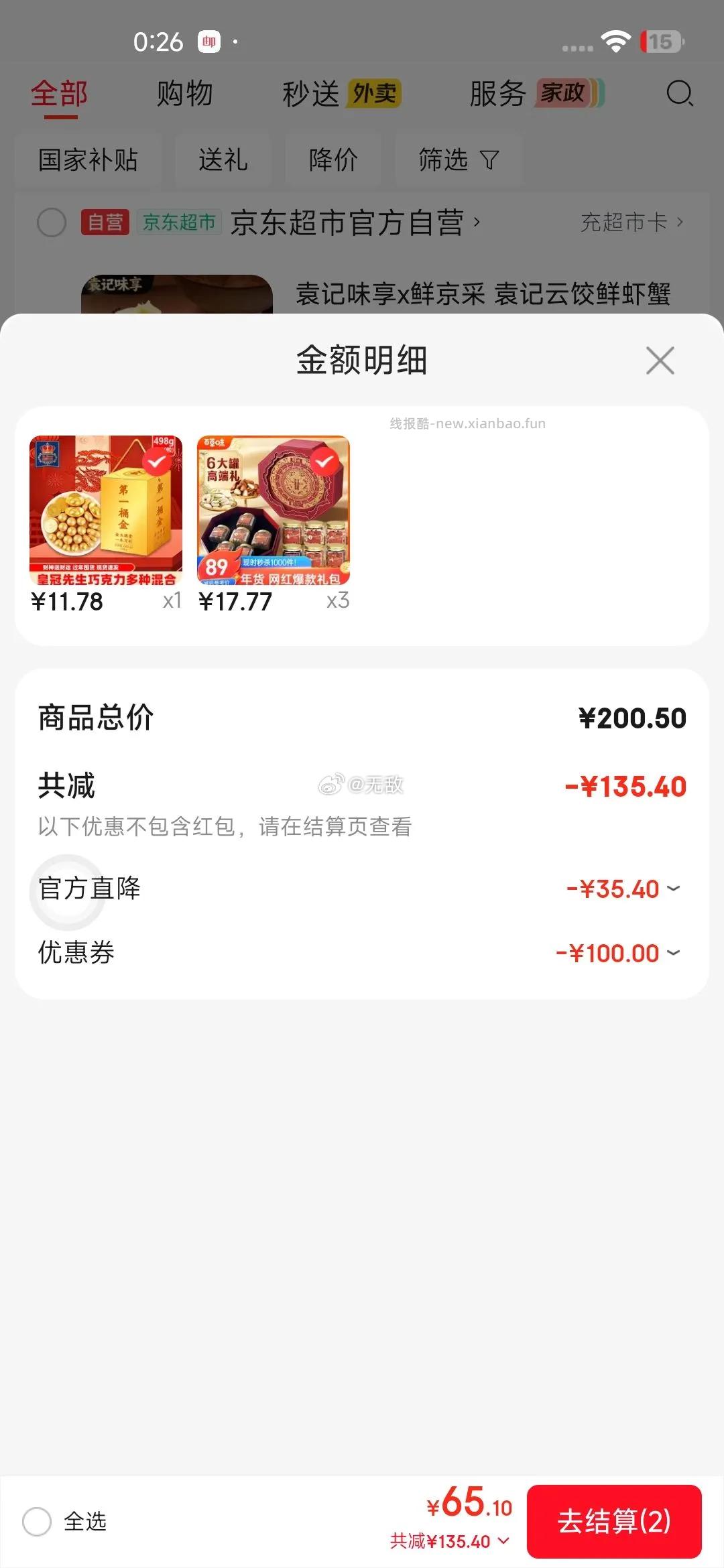Switch to the 购物 tab
Image resolution: width=724 pixels, height=1568 pixels.
[184, 94]
